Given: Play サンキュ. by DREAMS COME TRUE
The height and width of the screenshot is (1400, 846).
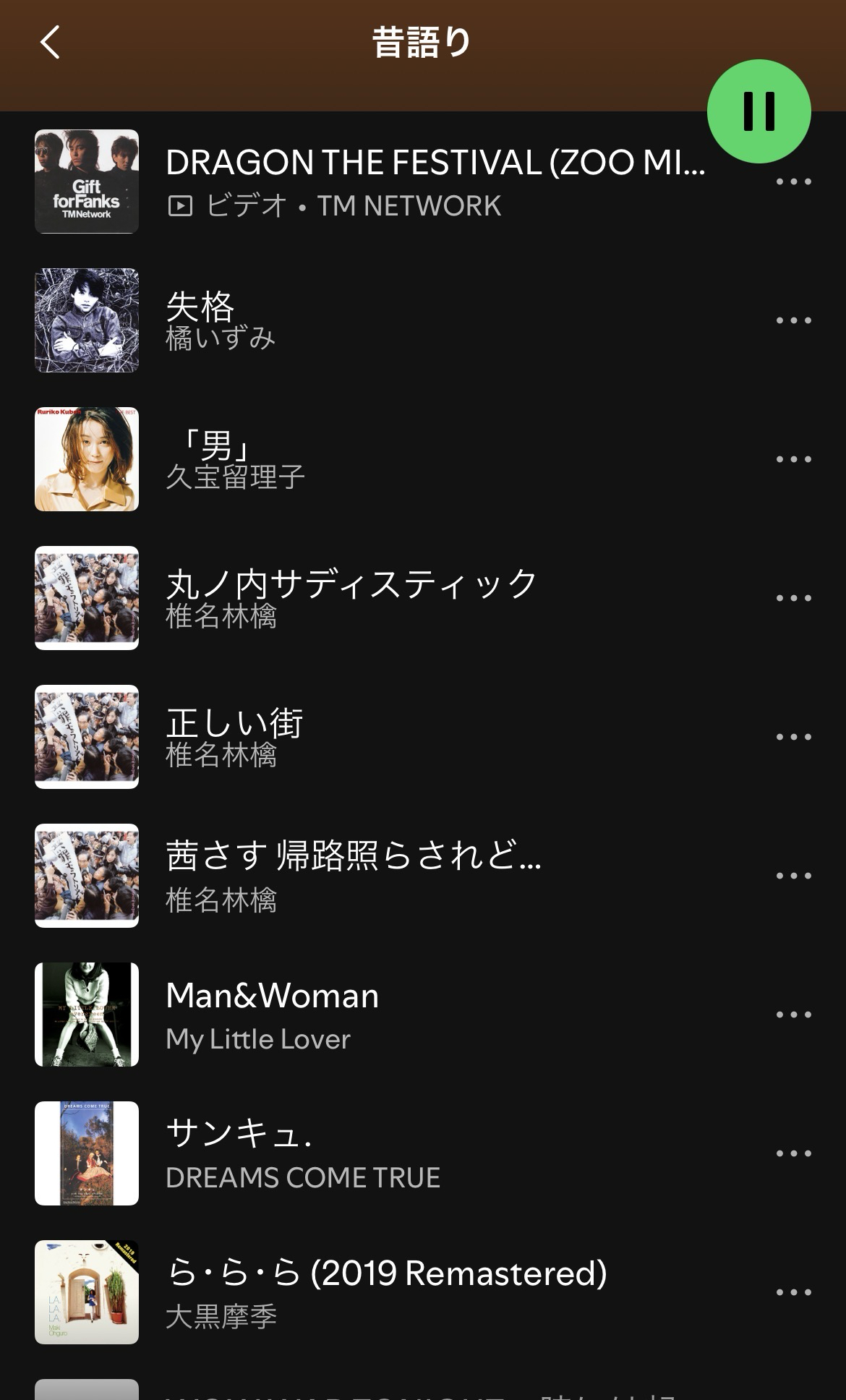Looking at the screenshot, I should [434, 1153].
